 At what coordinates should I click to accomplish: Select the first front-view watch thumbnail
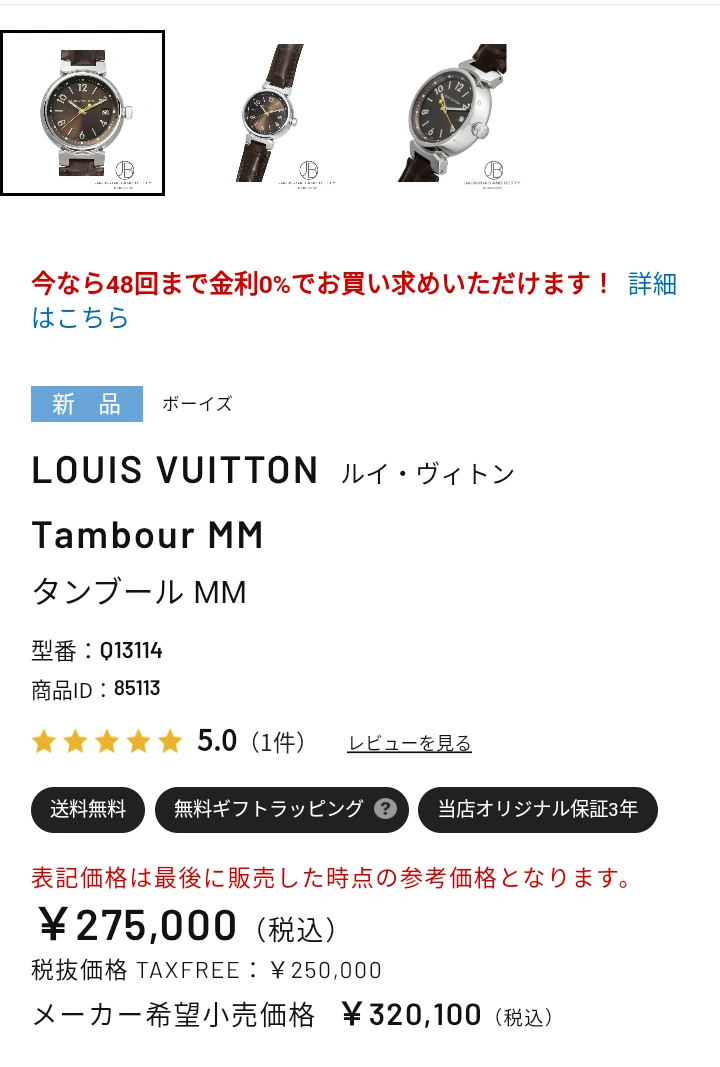coord(82,113)
